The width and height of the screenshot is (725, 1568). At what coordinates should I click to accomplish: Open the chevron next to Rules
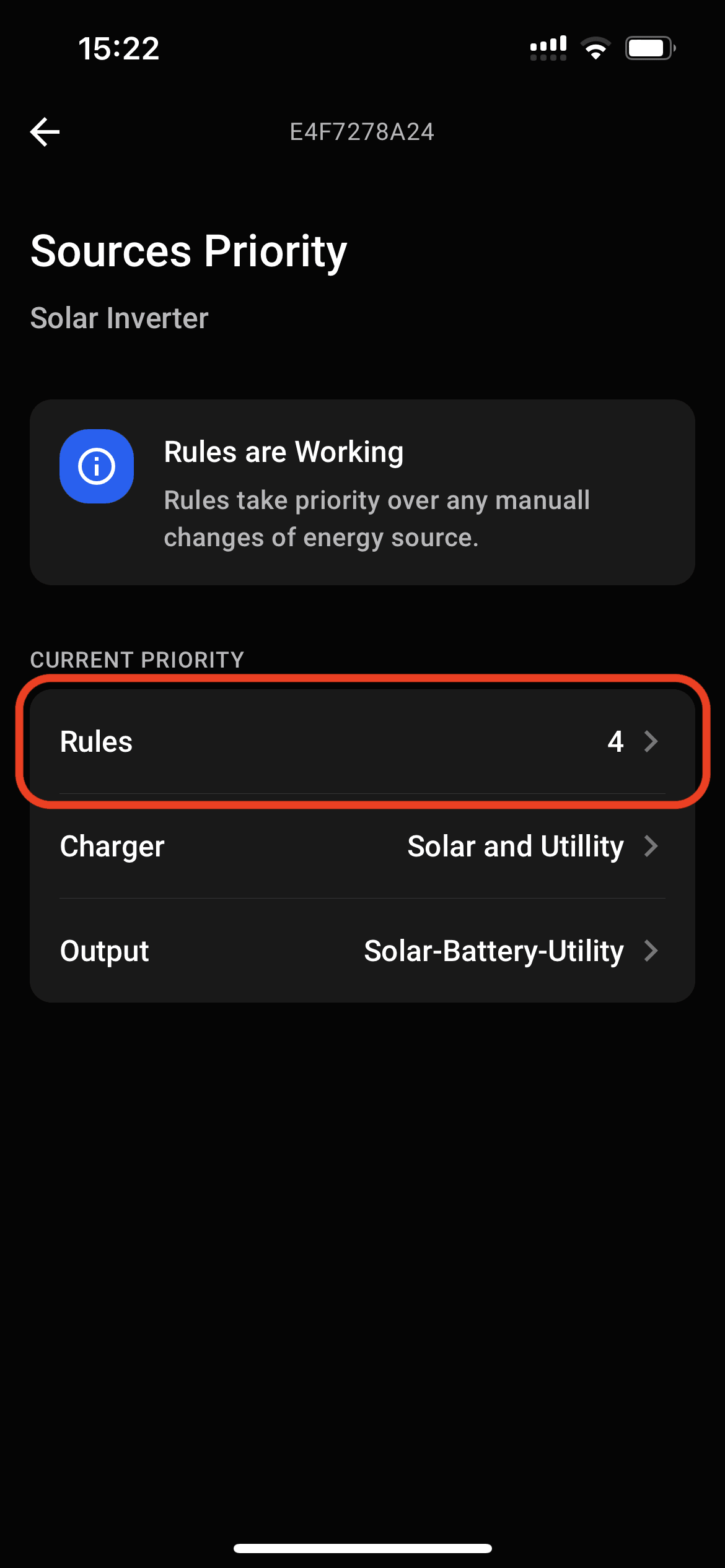(x=651, y=741)
